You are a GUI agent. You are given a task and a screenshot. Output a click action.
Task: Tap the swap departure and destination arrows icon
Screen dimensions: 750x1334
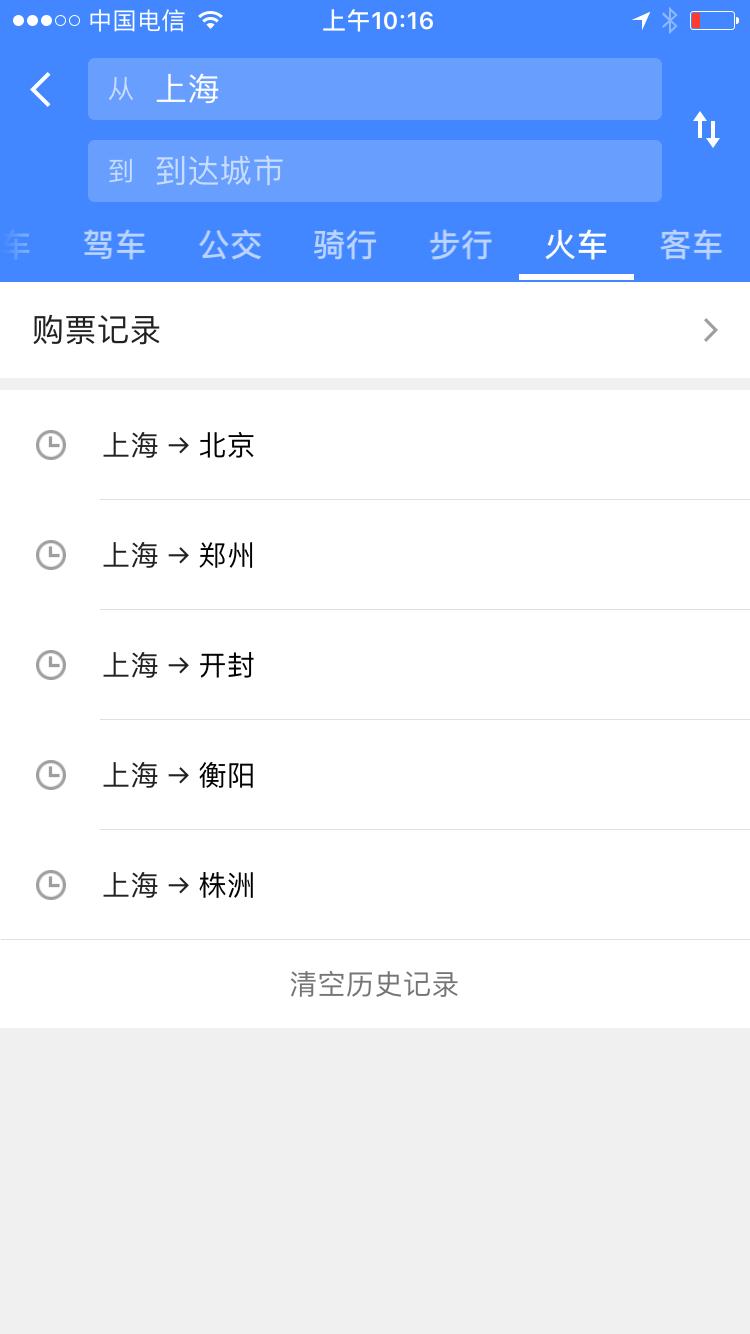pos(707,129)
